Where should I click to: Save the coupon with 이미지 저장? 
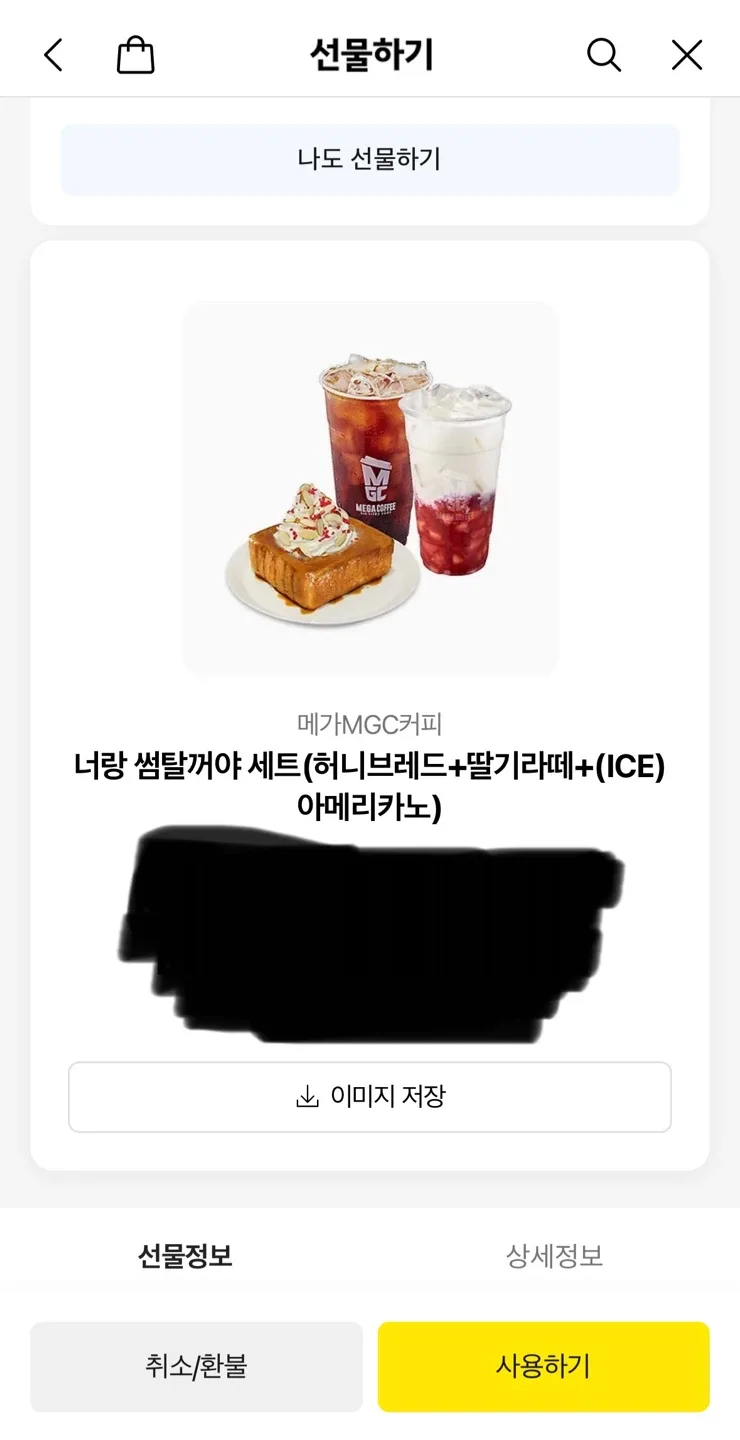pyautogui.click(x=369, y=1096)
